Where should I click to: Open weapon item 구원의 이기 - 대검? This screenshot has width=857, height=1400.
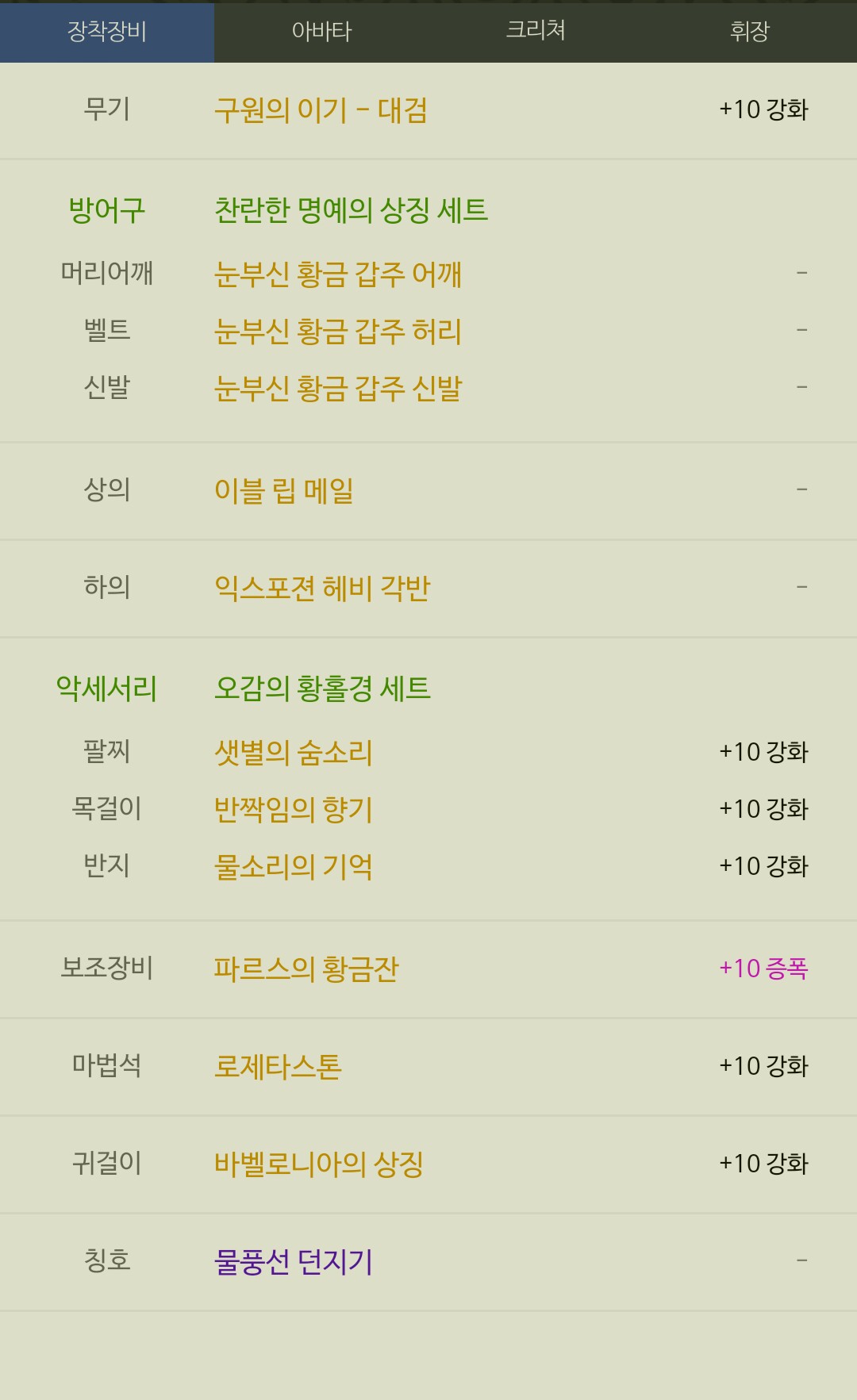321,110
